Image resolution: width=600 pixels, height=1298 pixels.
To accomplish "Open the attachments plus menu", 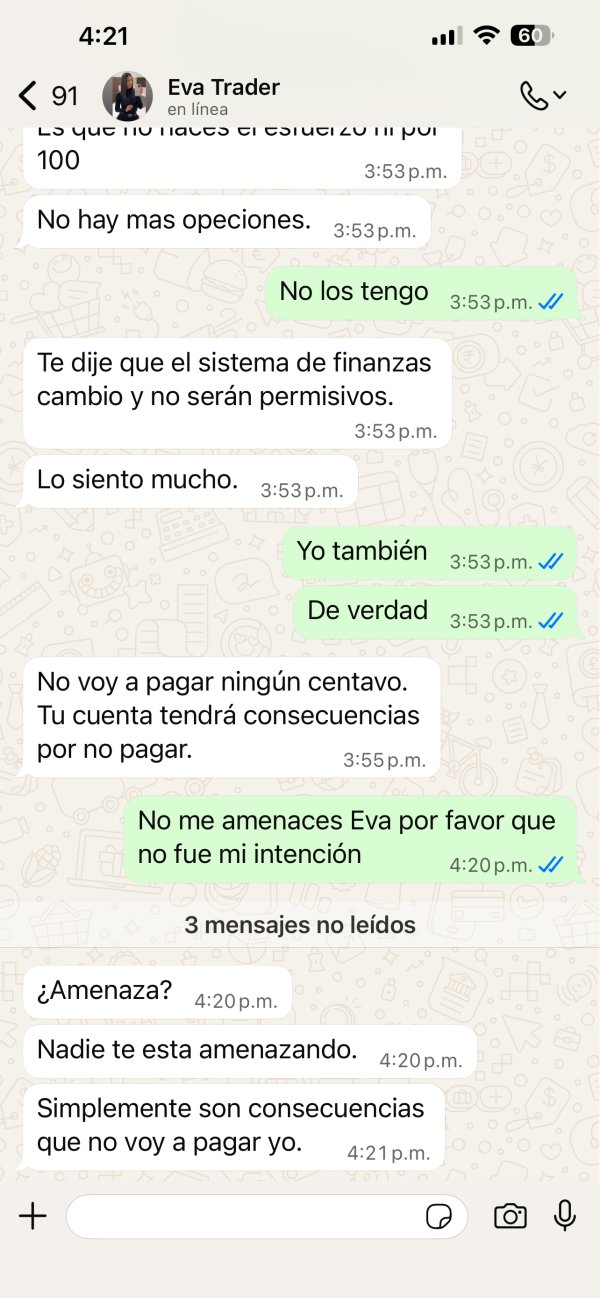I will point(33,1216).
